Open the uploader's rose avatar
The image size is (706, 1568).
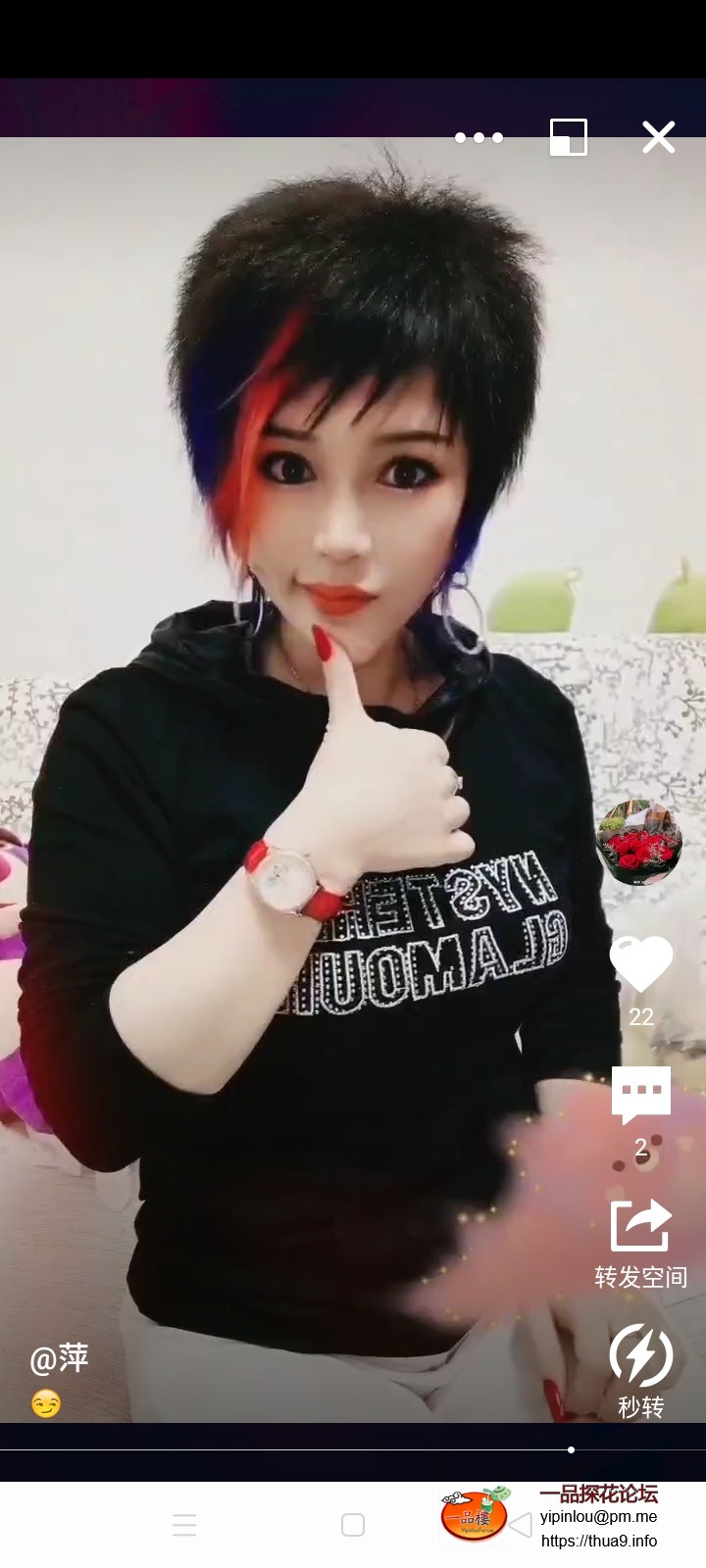[638, 842]
